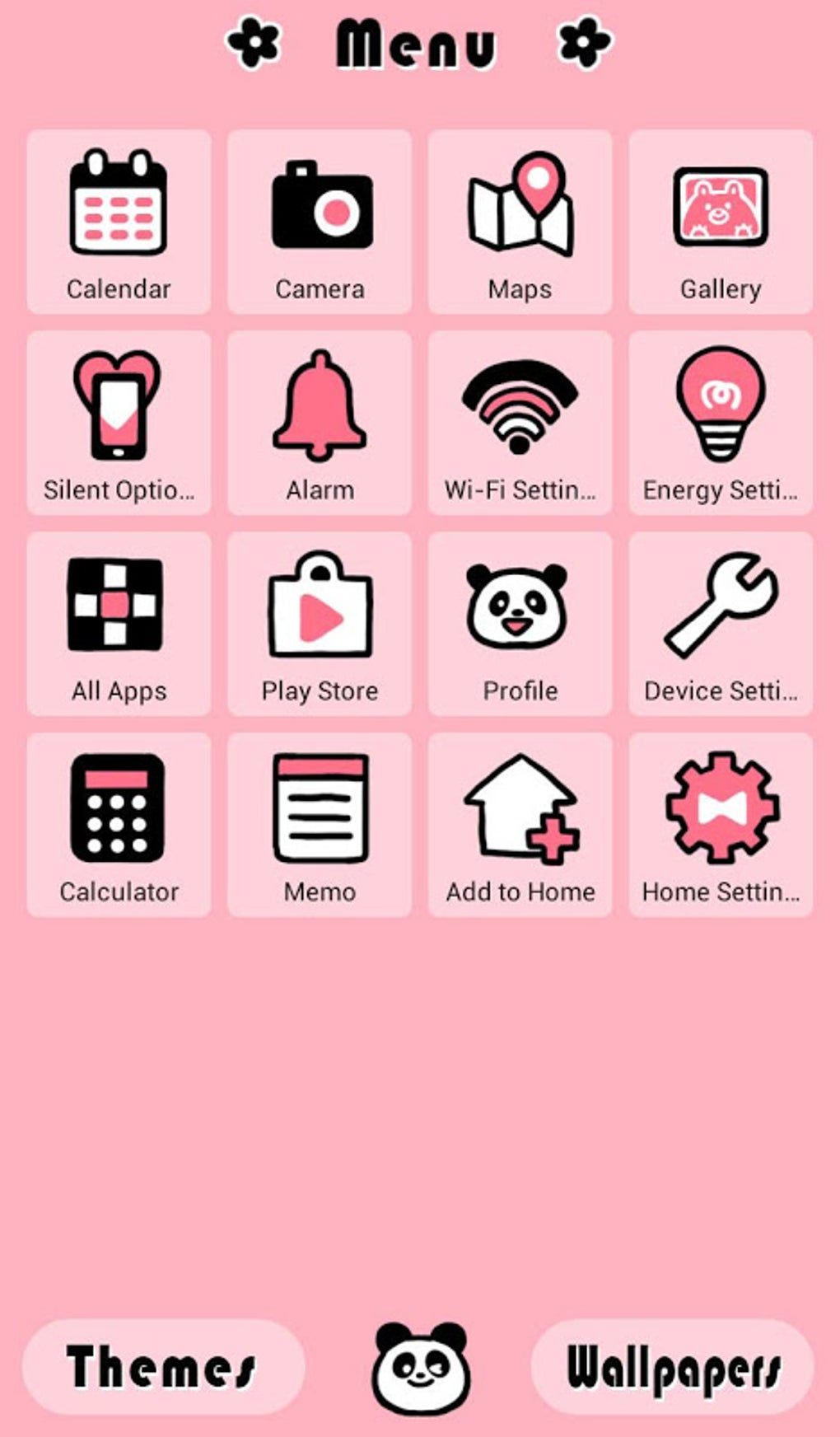The image size is (840, 1437).
Task: Launch the Camera
Action: 320,221
